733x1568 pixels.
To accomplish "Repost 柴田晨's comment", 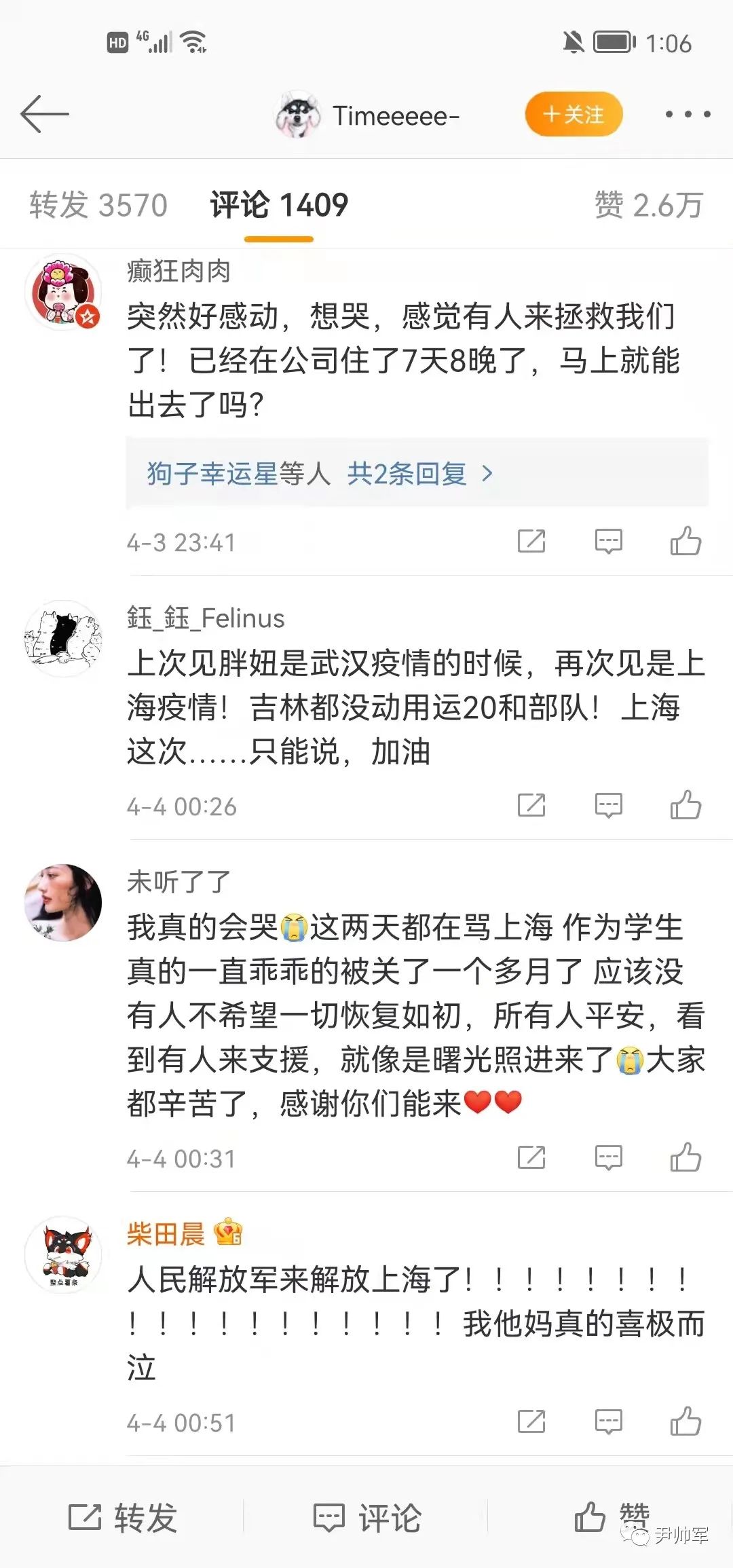I will [531, 1421].
